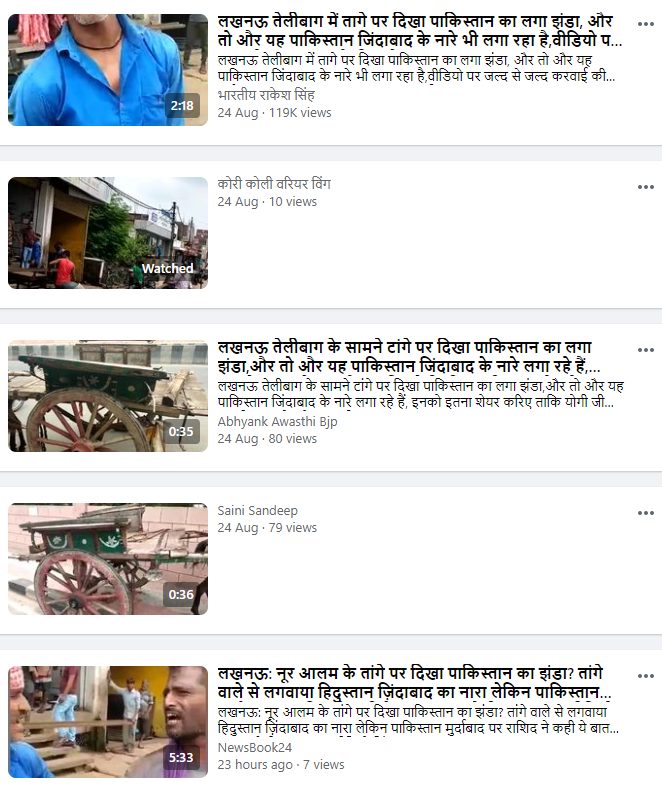Play Saini Sandeep's 0:36 cart video
The image size is (662, 796).
click(x=108, y=558)
